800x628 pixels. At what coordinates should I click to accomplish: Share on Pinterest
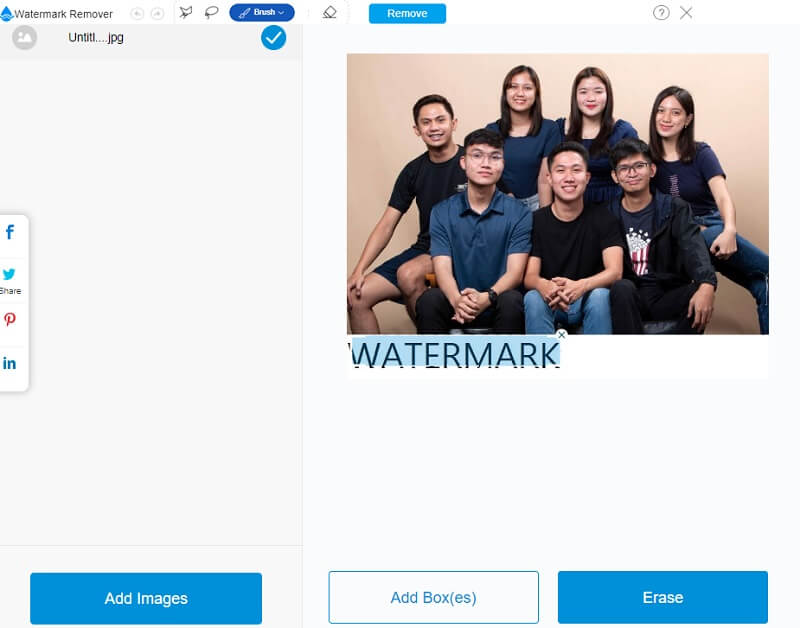click(x=10, y=320)
